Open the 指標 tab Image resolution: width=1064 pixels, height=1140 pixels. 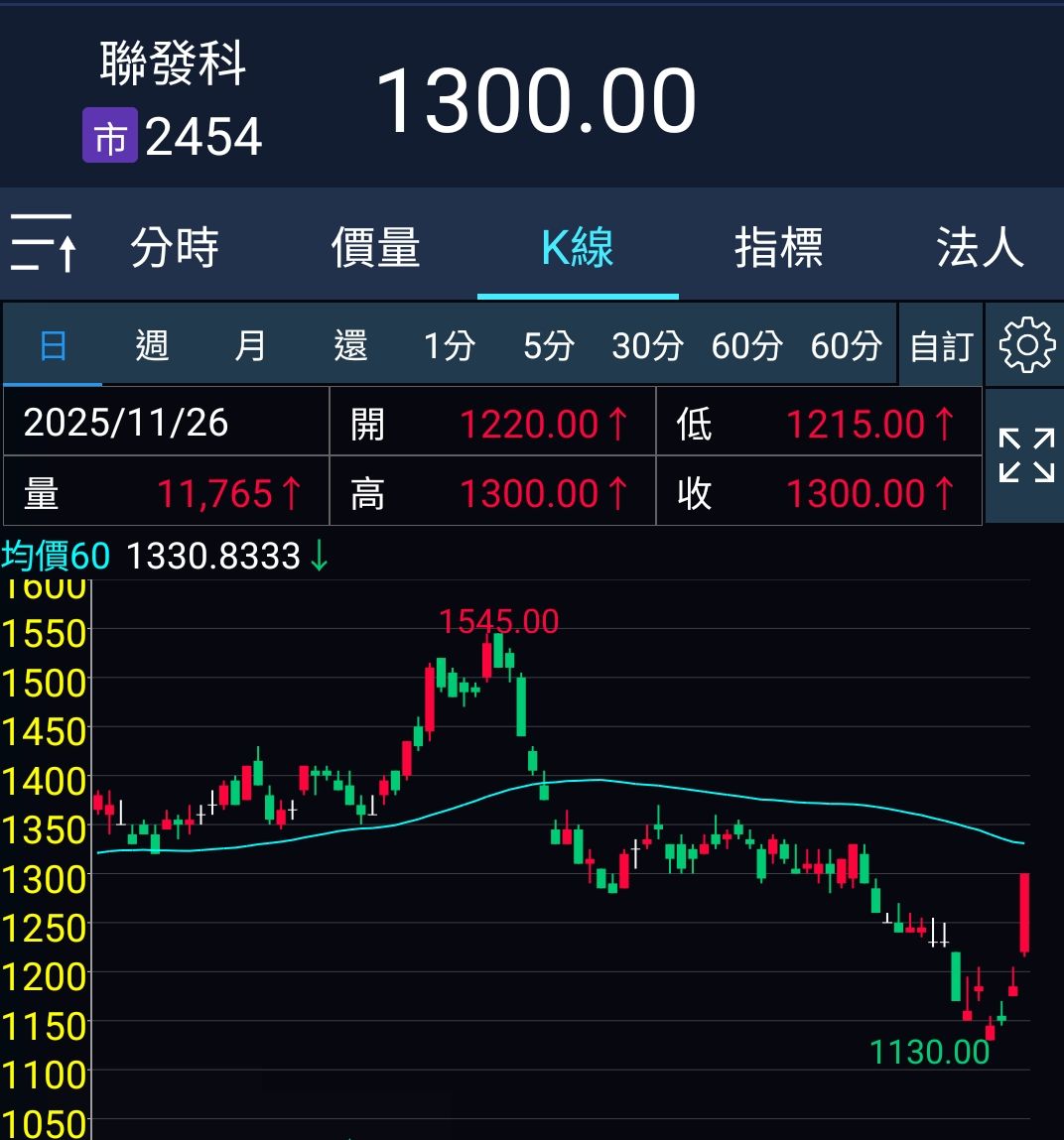coord(779,247)
